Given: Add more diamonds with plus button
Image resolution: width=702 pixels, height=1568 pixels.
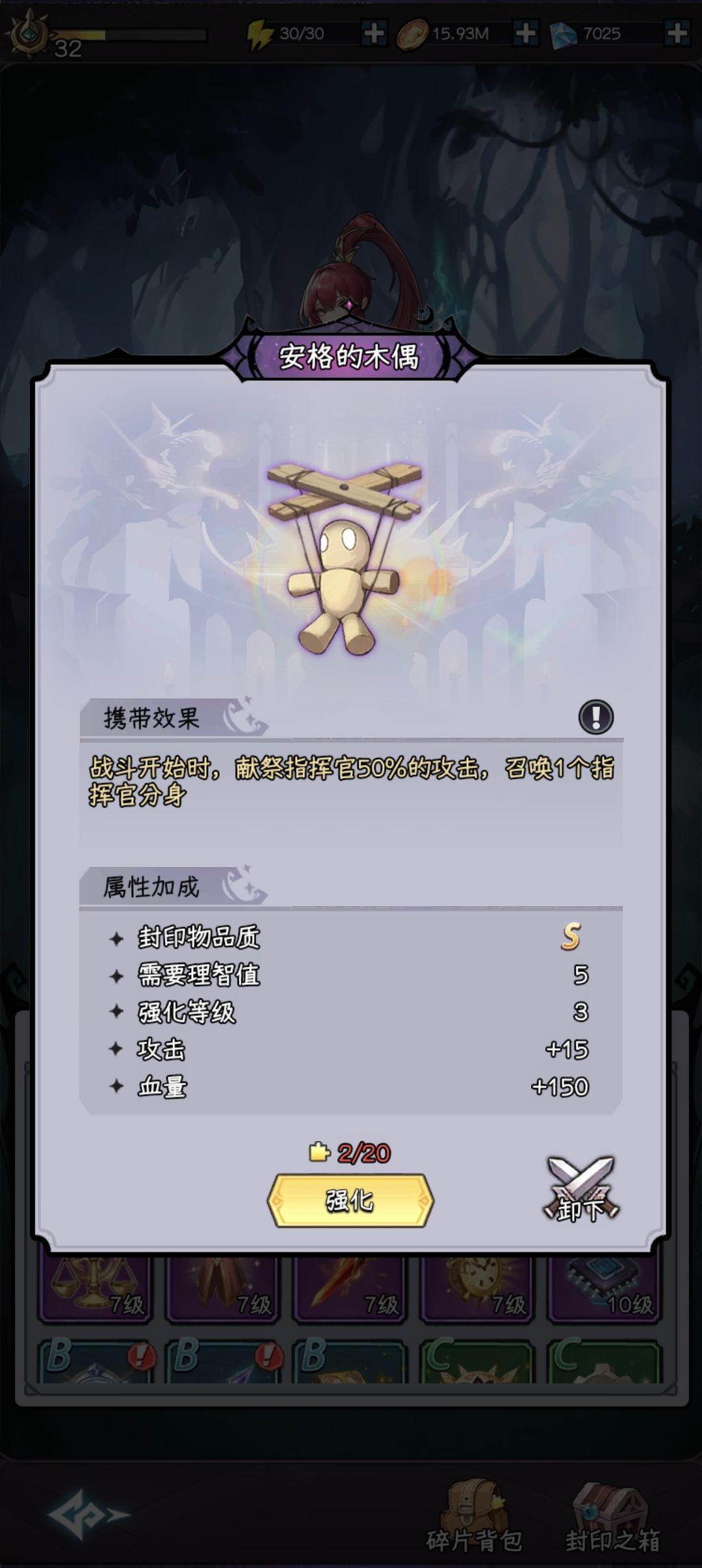Looking at the screenshot, I should click(677, 33).
